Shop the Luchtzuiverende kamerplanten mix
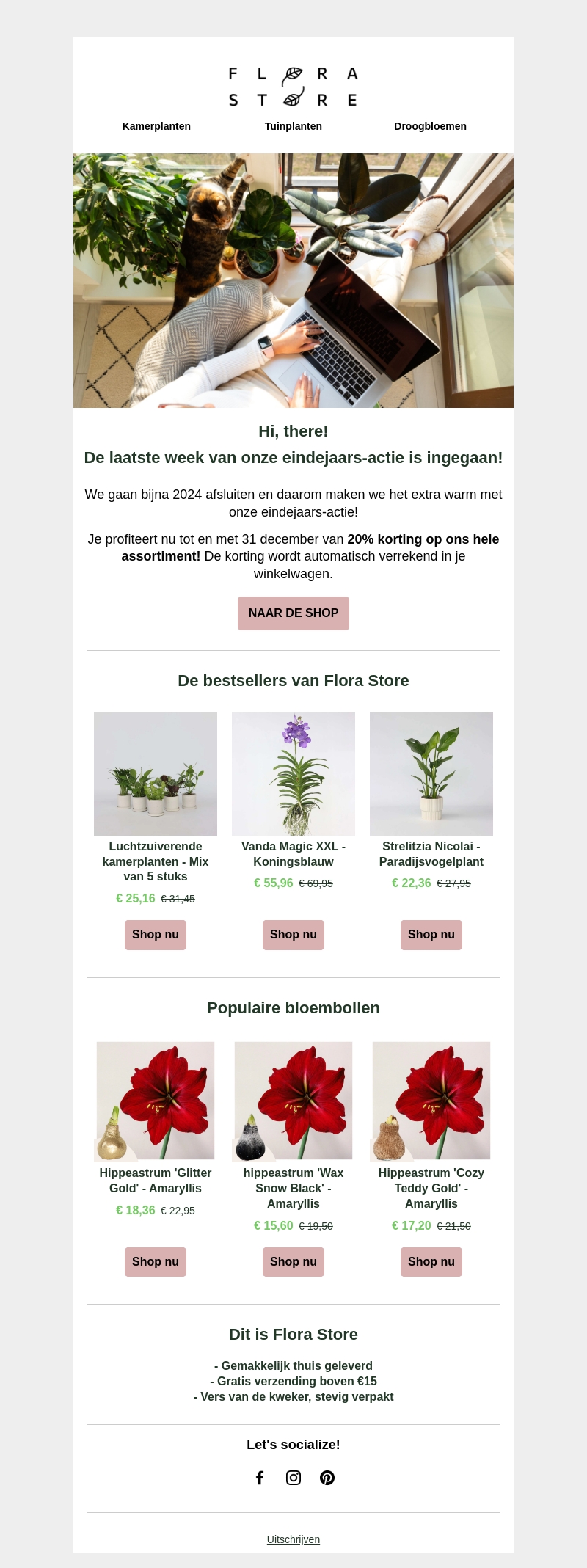The height and width of the screenshot is (1568, 587). tap(156, 935)
